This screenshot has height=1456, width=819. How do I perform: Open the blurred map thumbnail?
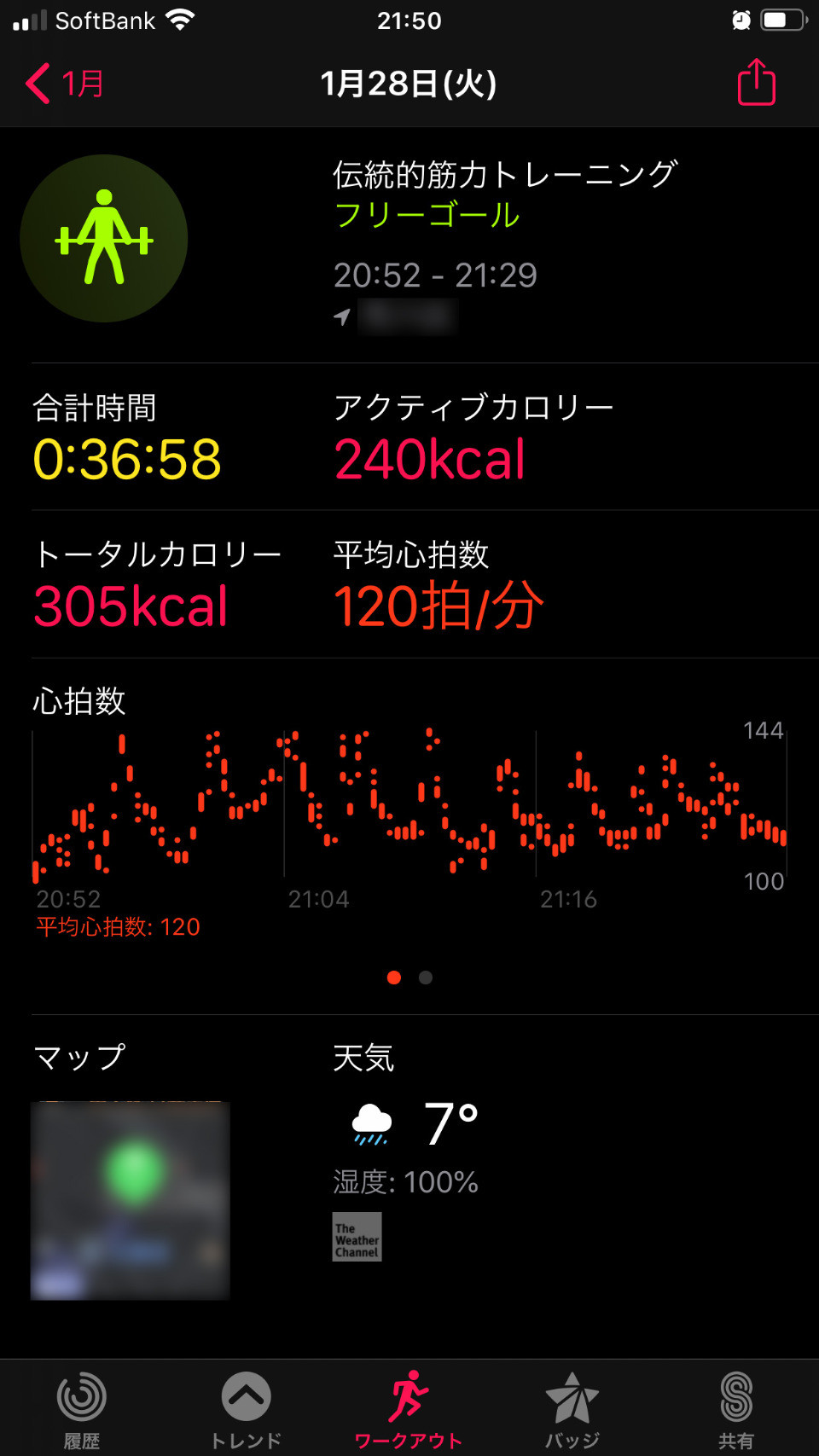[131, 1200]
